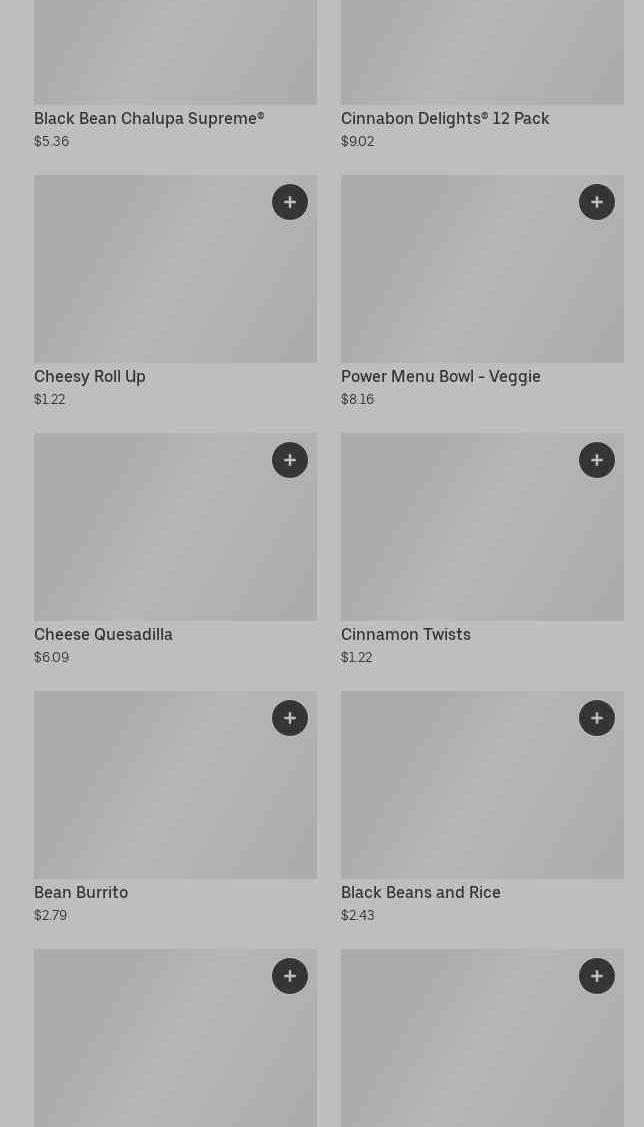Open Black Bean Chalupa Supreme item
The height and width of the screenshot is (1127, 644).
click(149, 119)
